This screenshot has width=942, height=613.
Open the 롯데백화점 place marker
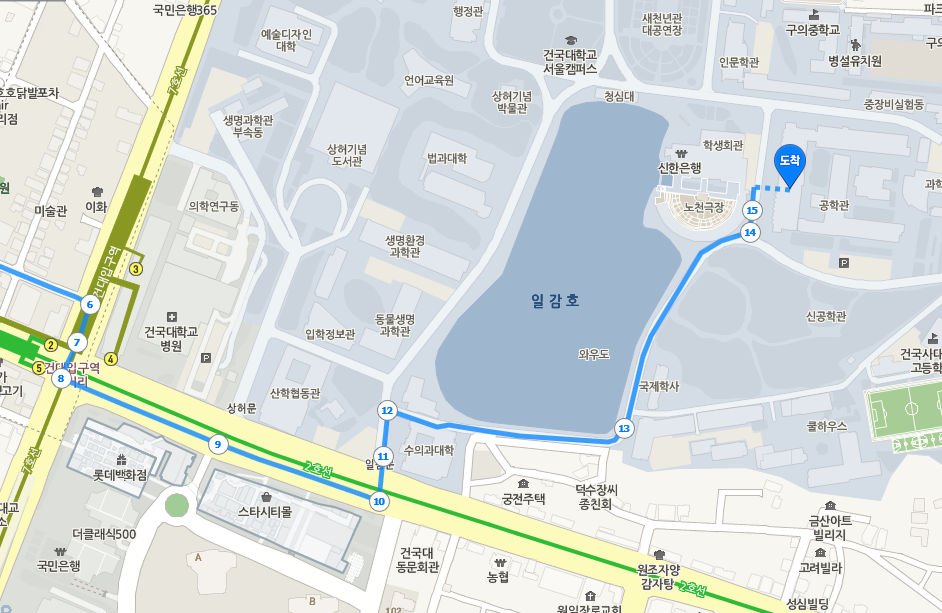pos(121,459)
